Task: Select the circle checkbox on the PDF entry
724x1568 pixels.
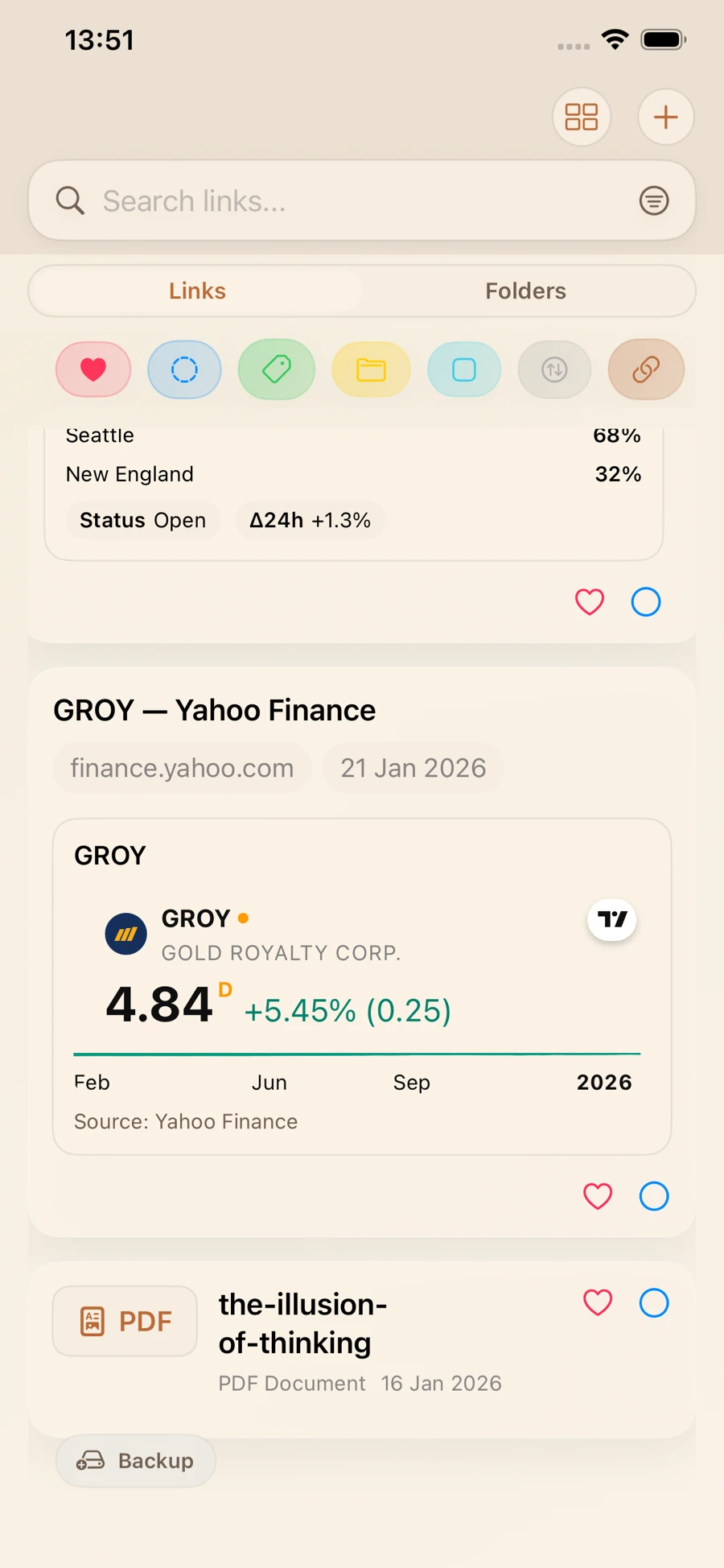Action: click(x=654, y=1302)
